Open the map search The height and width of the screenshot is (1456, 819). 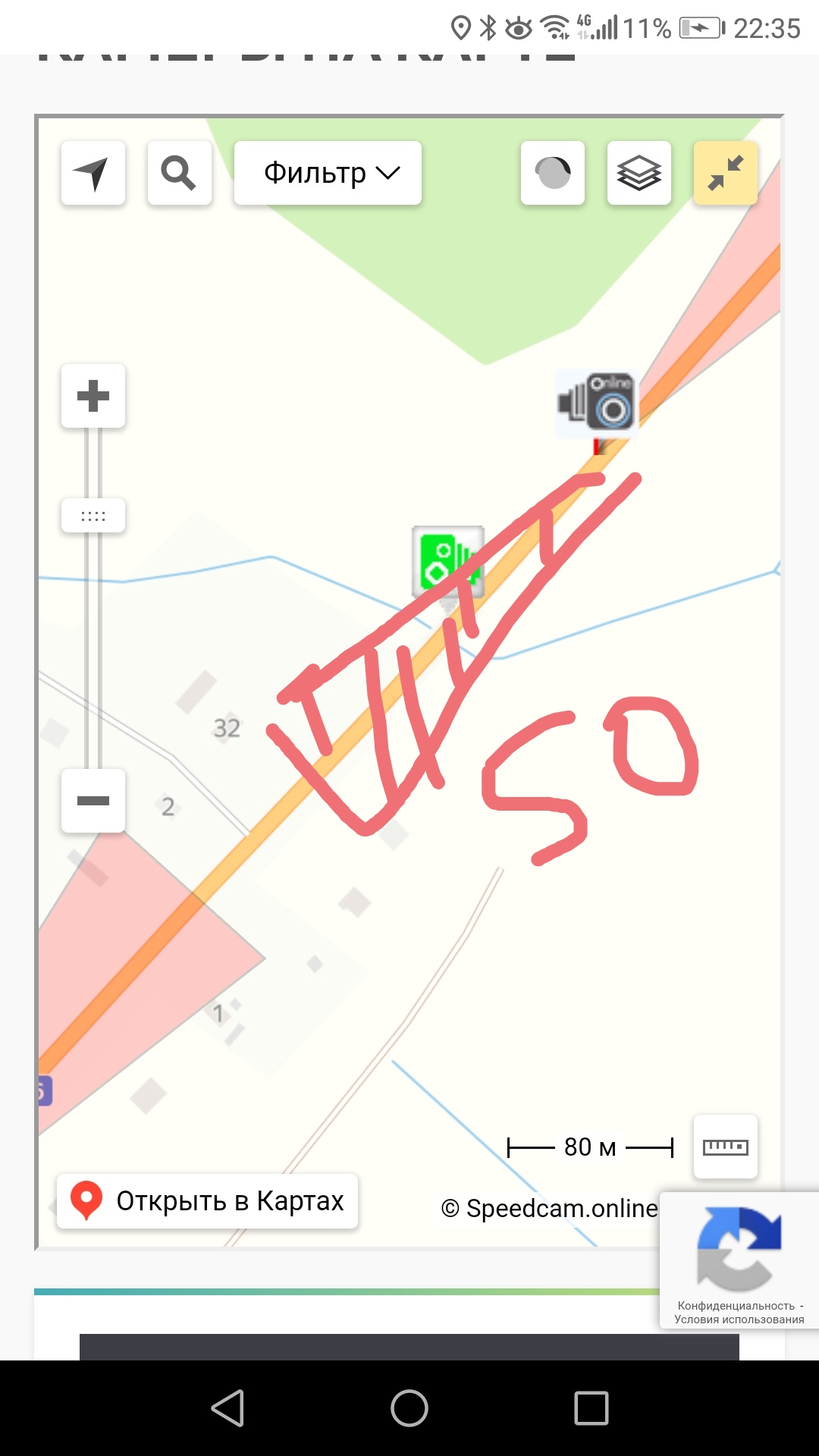point(180,173)
